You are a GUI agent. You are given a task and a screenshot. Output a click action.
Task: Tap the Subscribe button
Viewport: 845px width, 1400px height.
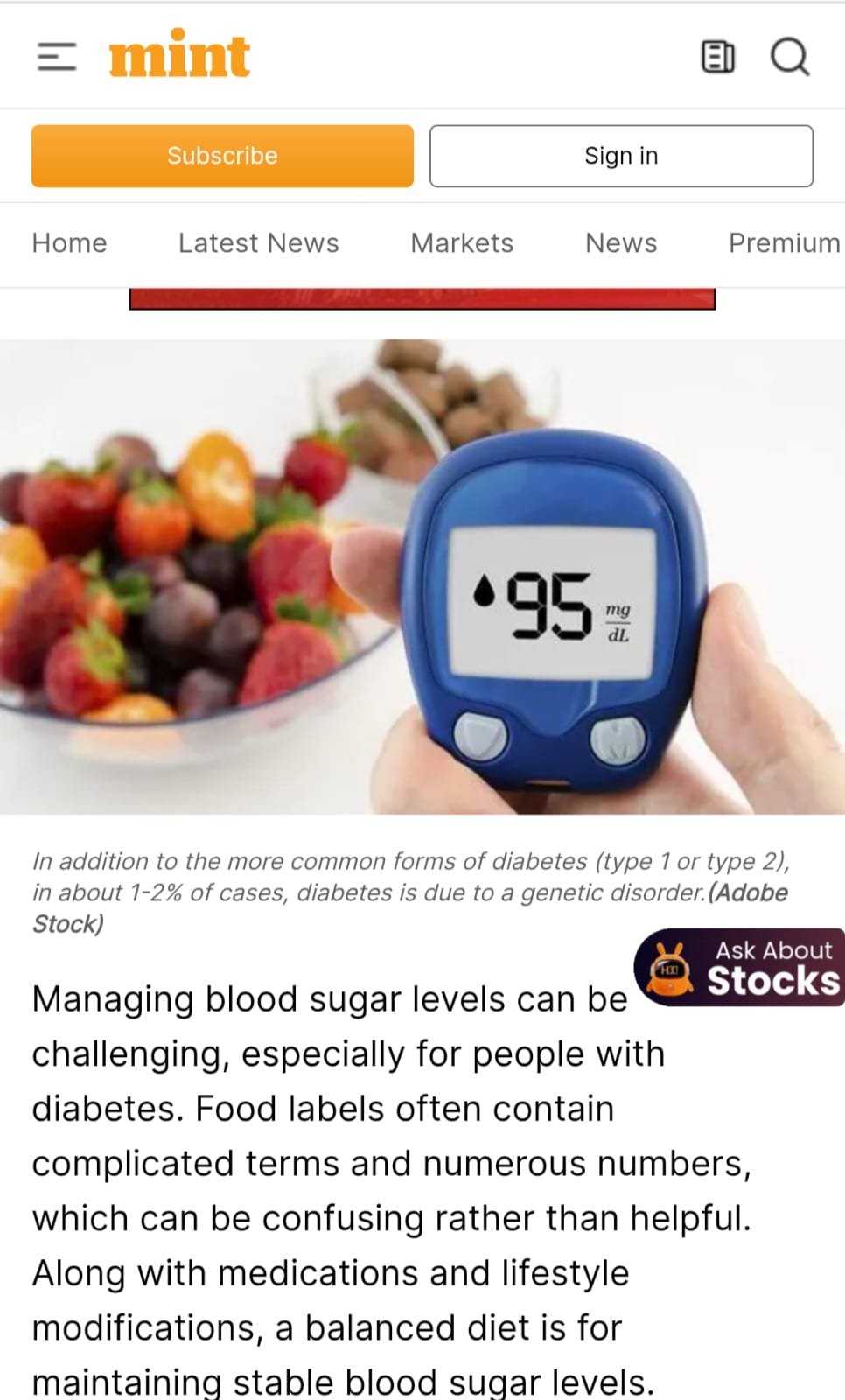tap(222, 156)
